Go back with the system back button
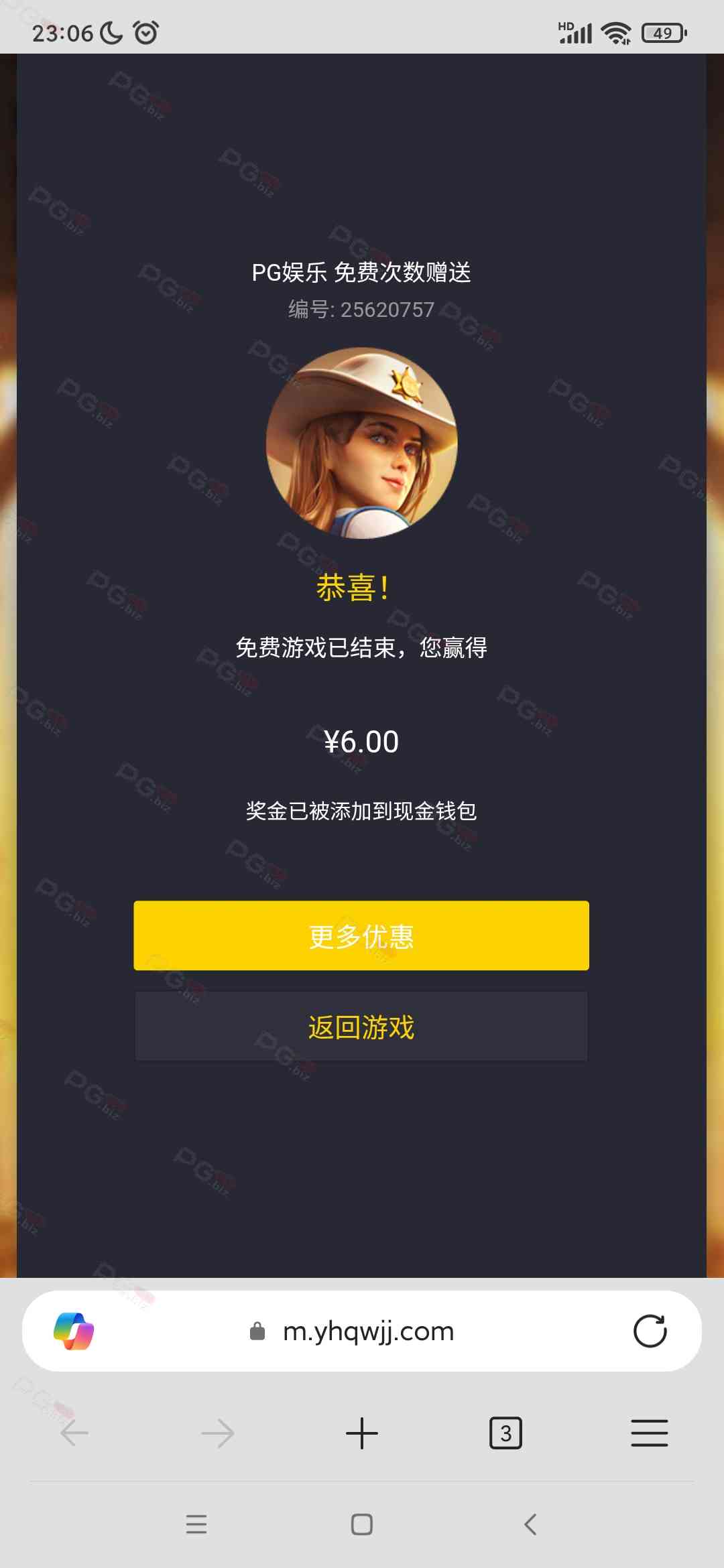 coord(530,1524)
